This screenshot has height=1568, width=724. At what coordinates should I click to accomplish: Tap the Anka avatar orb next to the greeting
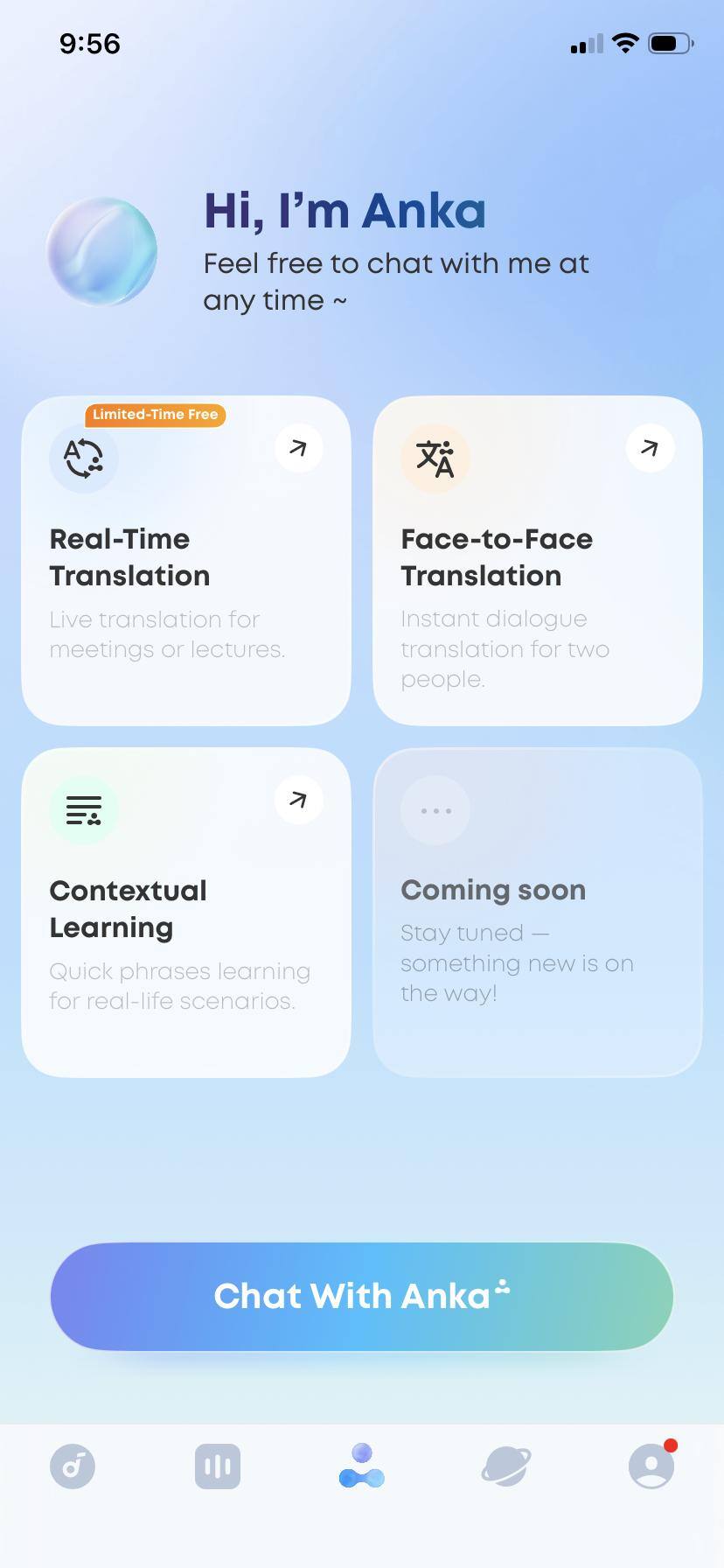click(102, 251)
